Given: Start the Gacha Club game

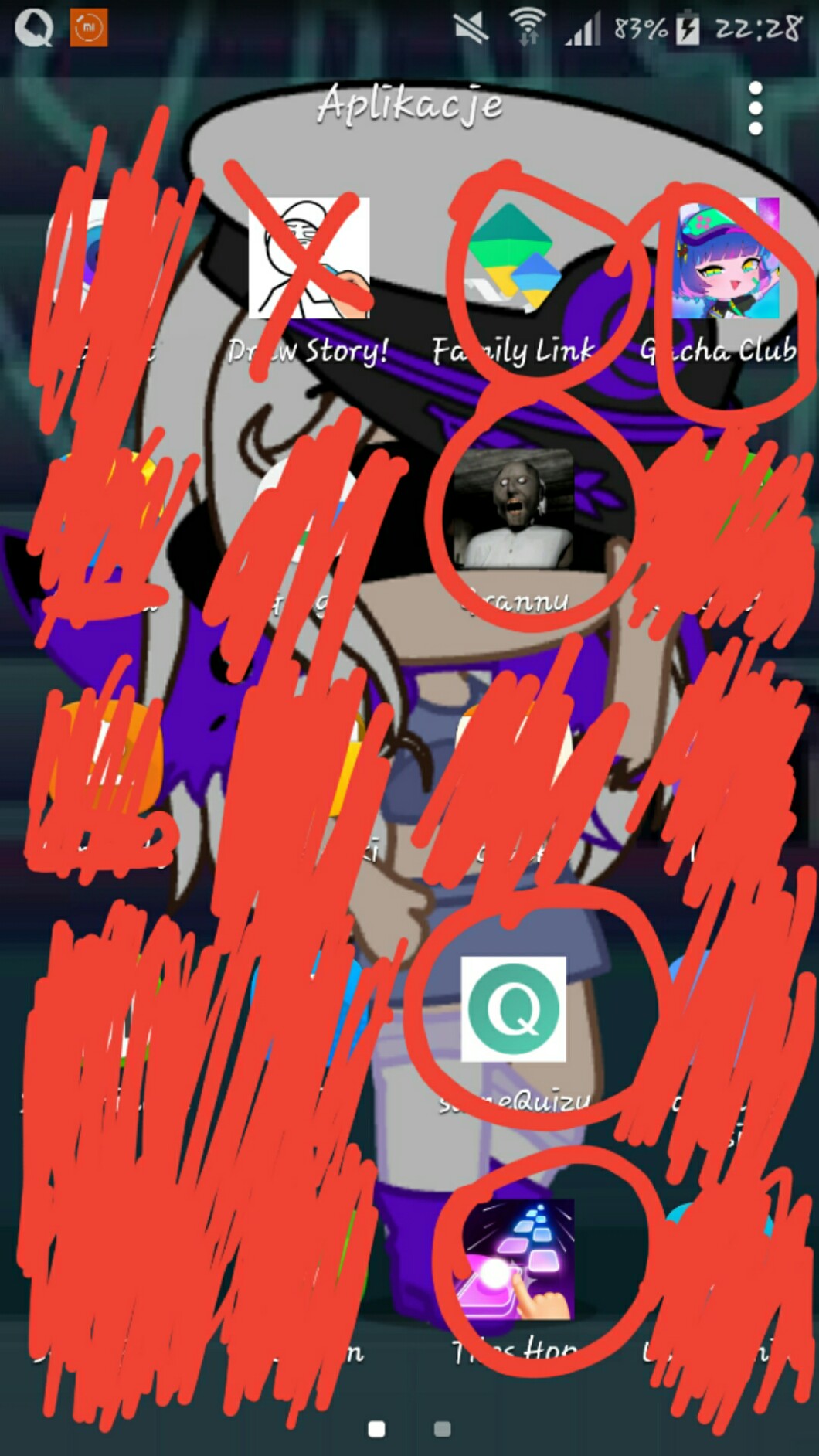Looking at the screenshot, I should click(725, 258).
